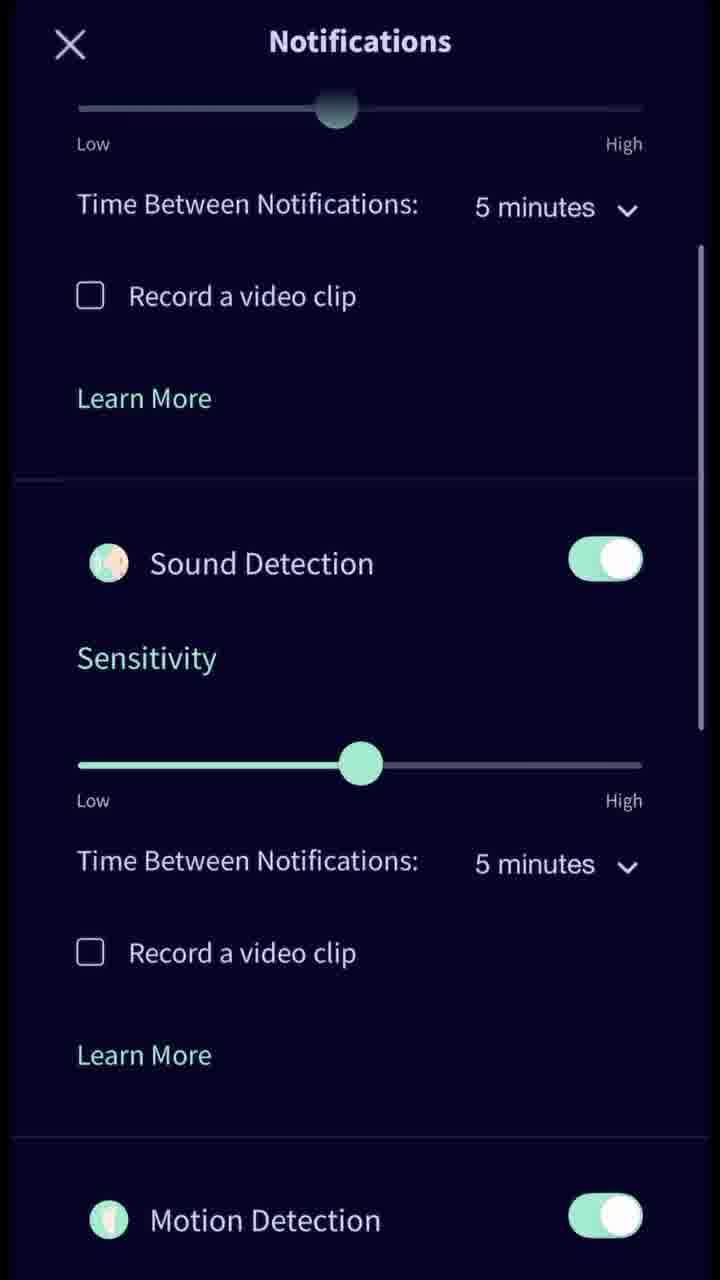The height and width of the screenshot is (1280, 720).
Task: Close the Notifications screen
Action: click(70, 44)
